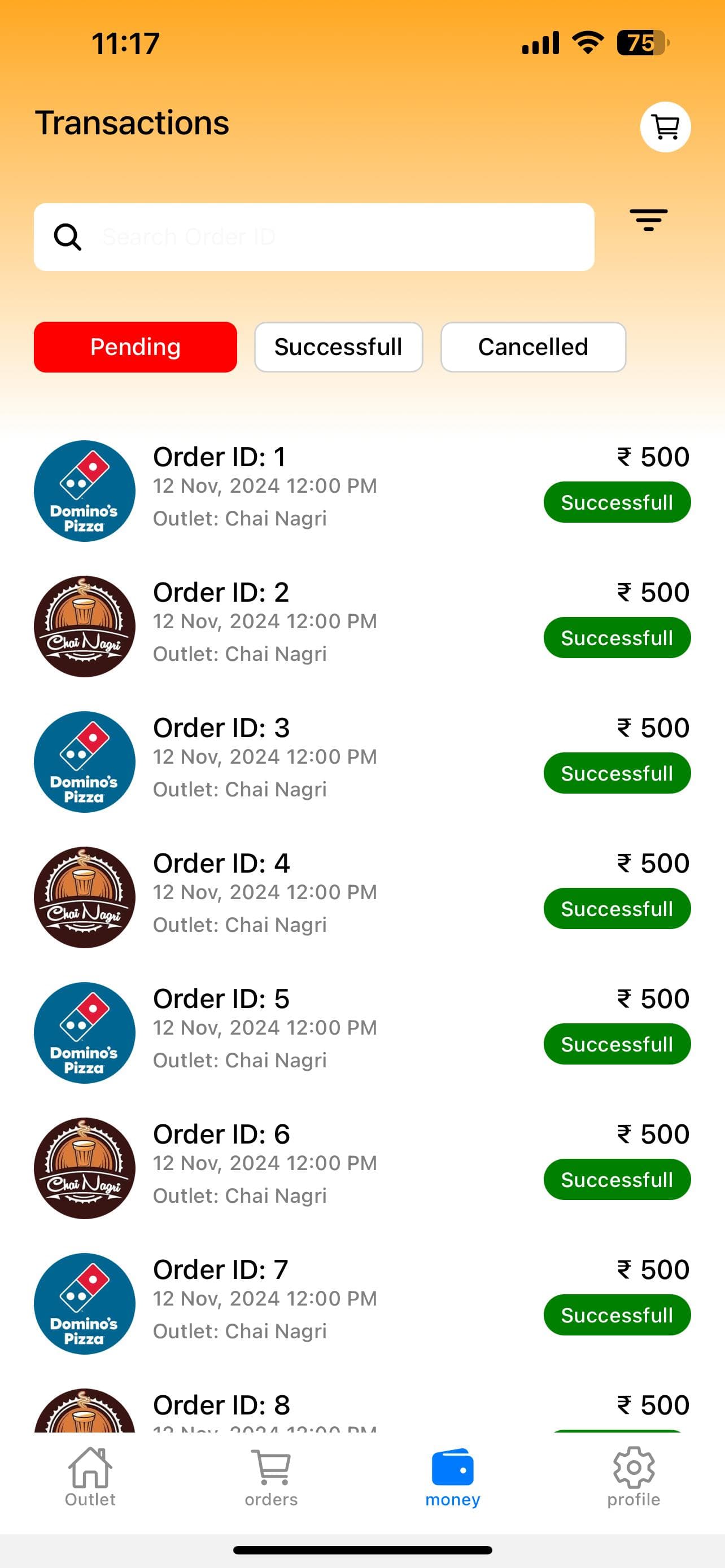
Task: Tap the Search Order ID field
Action: [314, 237]
